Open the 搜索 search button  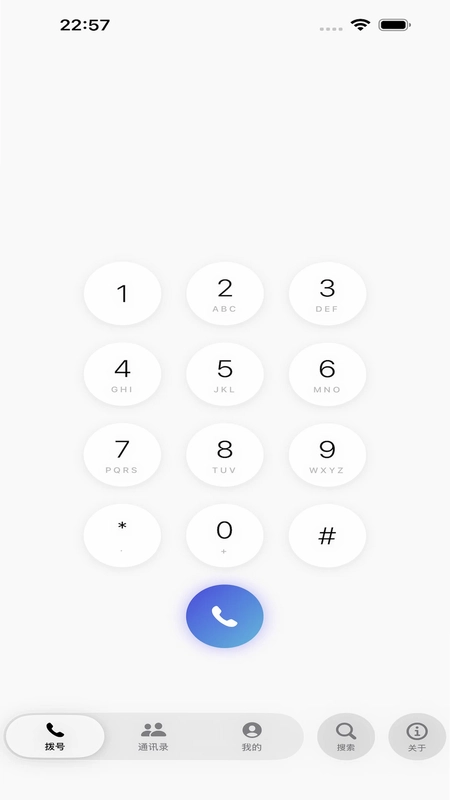[346, 736]
